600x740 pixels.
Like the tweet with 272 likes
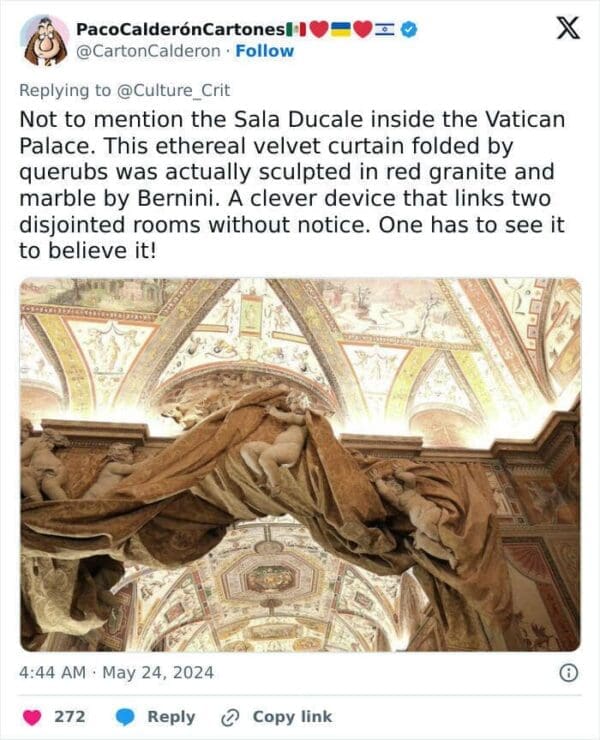tap(34, 717)
